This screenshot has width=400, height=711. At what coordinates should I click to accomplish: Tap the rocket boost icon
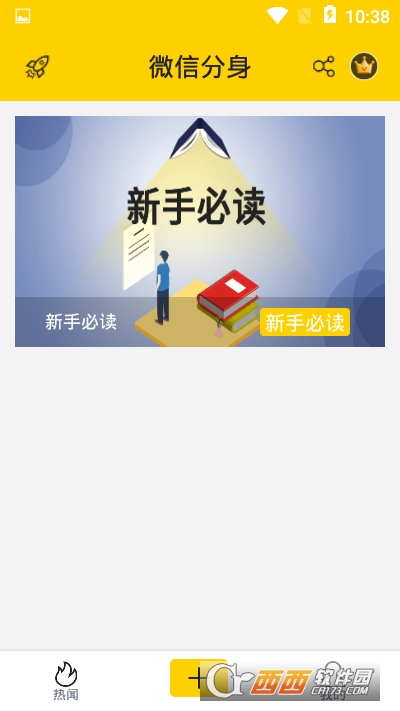pos(38,67)
